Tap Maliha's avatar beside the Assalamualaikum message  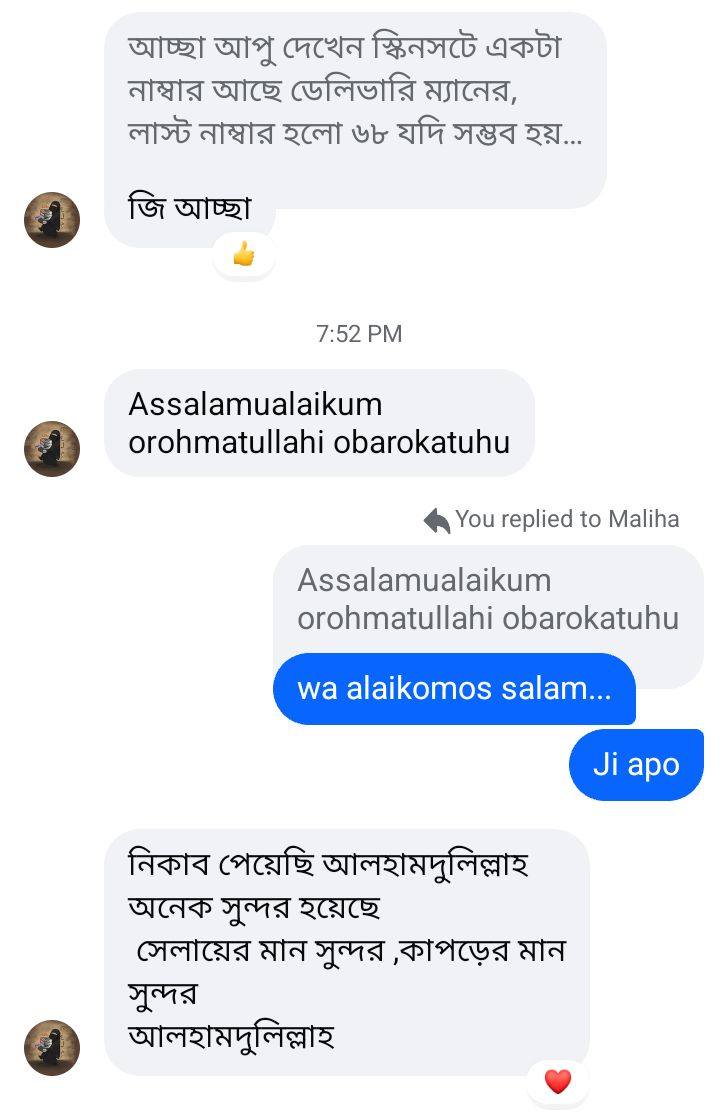52,448
